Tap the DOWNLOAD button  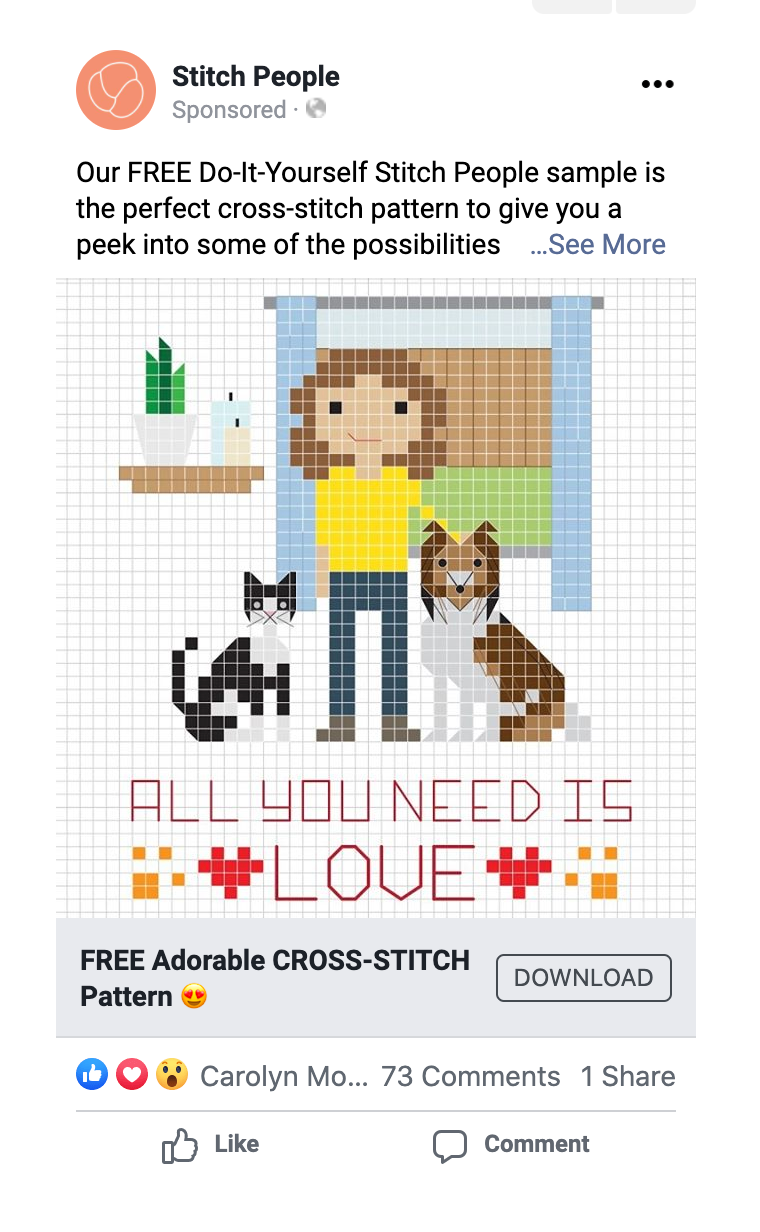click(583, 978)
